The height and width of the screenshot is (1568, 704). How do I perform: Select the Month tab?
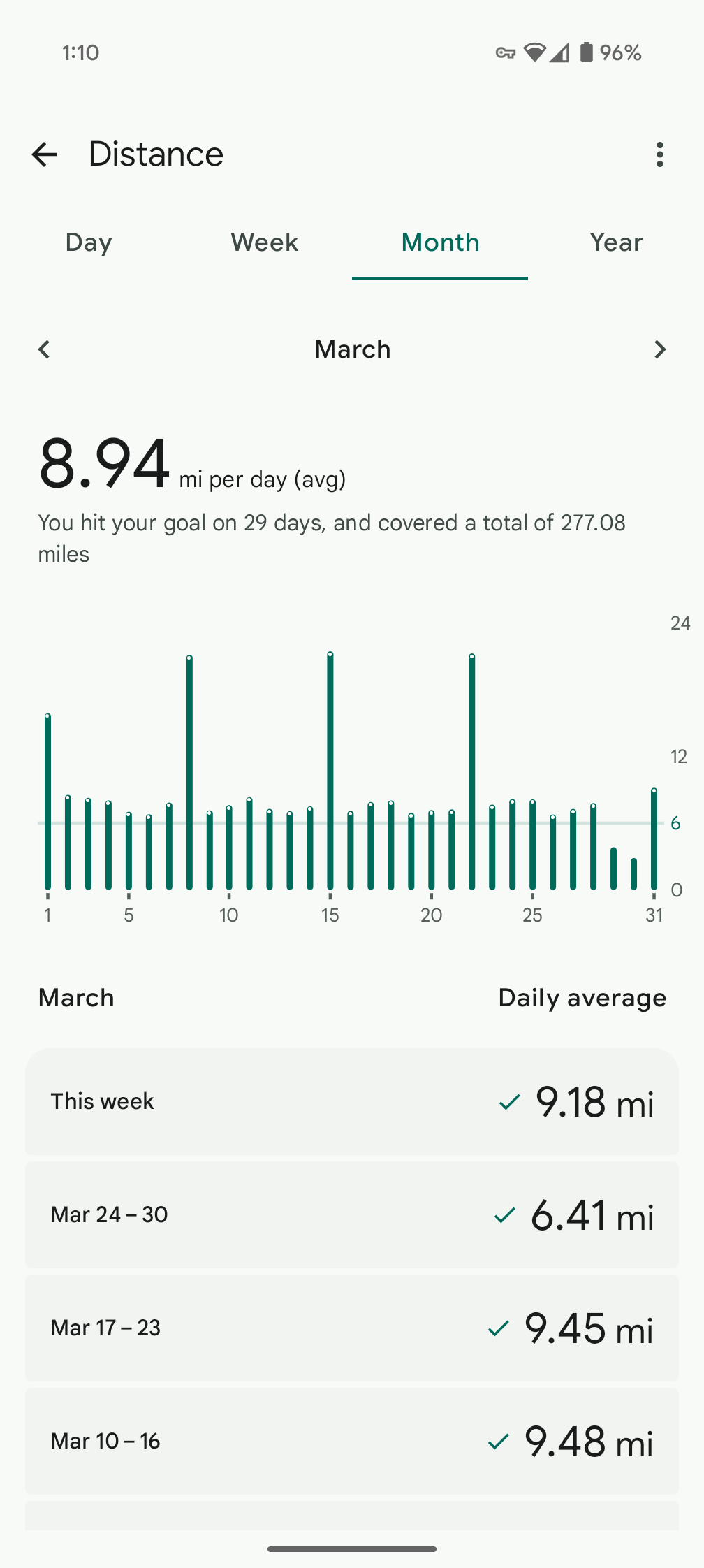click(x=440, y=242)
